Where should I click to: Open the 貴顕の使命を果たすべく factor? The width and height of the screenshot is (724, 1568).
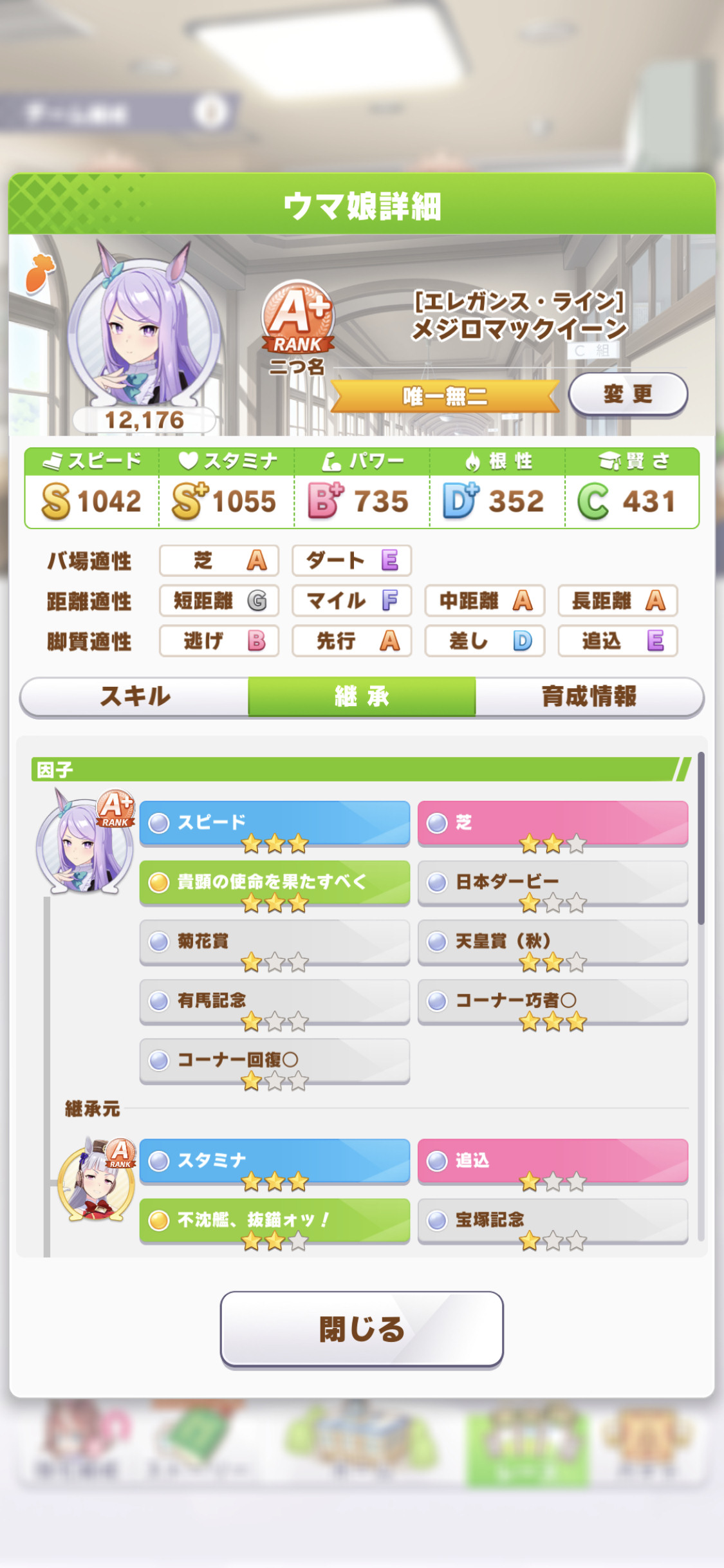275,882
